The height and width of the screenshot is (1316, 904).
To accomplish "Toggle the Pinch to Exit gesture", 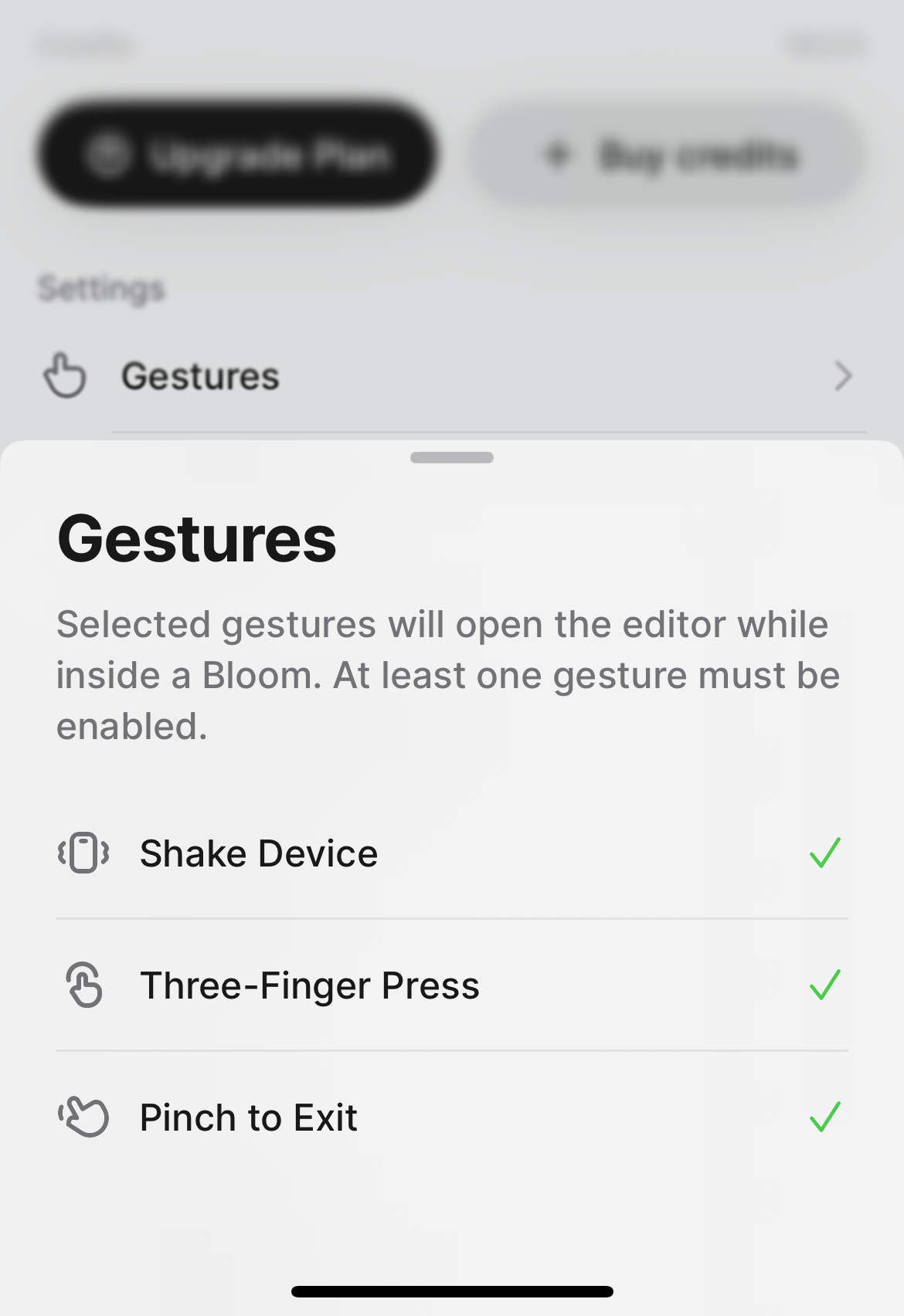I will coord(451,1117).
